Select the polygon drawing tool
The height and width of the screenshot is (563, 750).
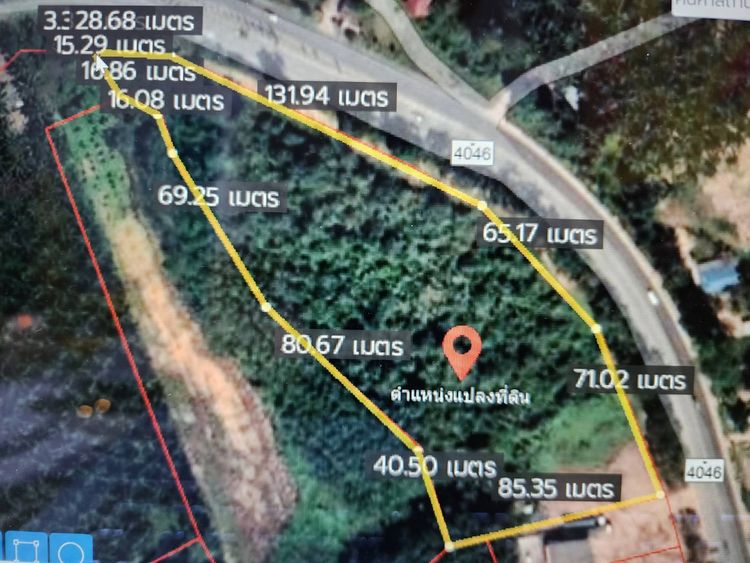click(x=26, y=549)
